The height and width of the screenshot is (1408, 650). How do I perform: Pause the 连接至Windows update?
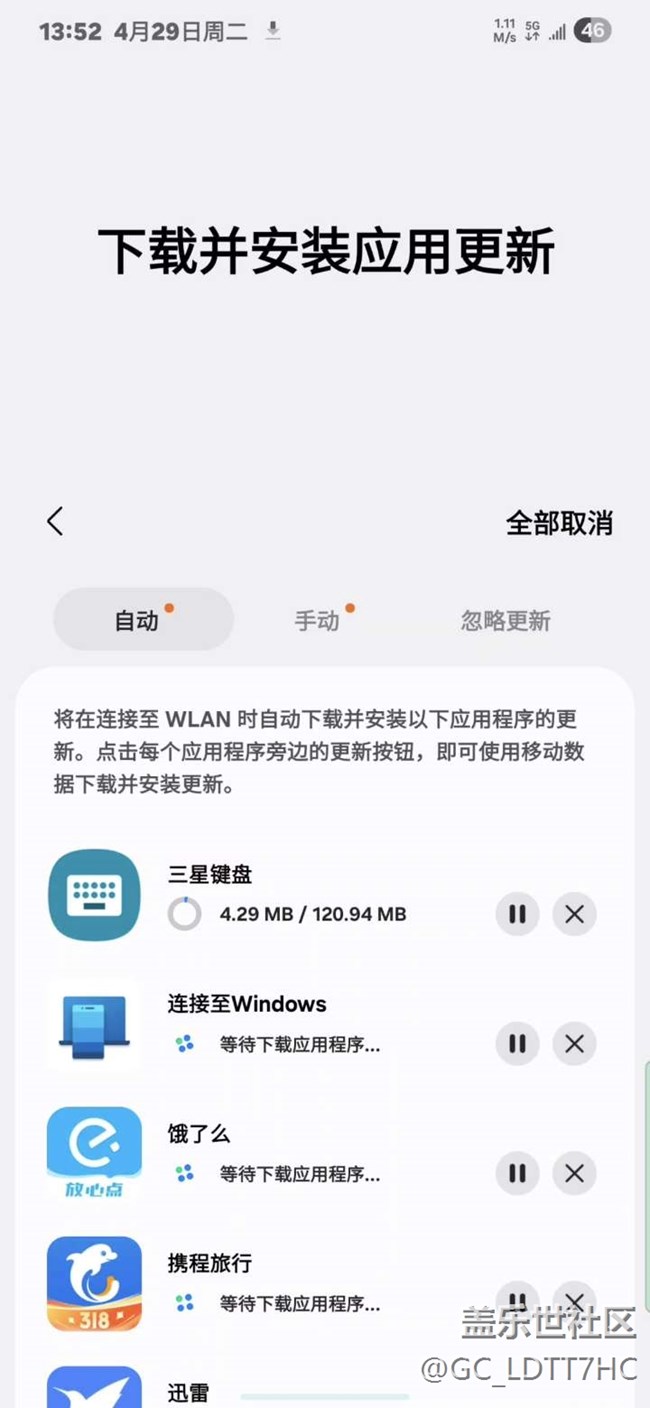coord(517,1044)
